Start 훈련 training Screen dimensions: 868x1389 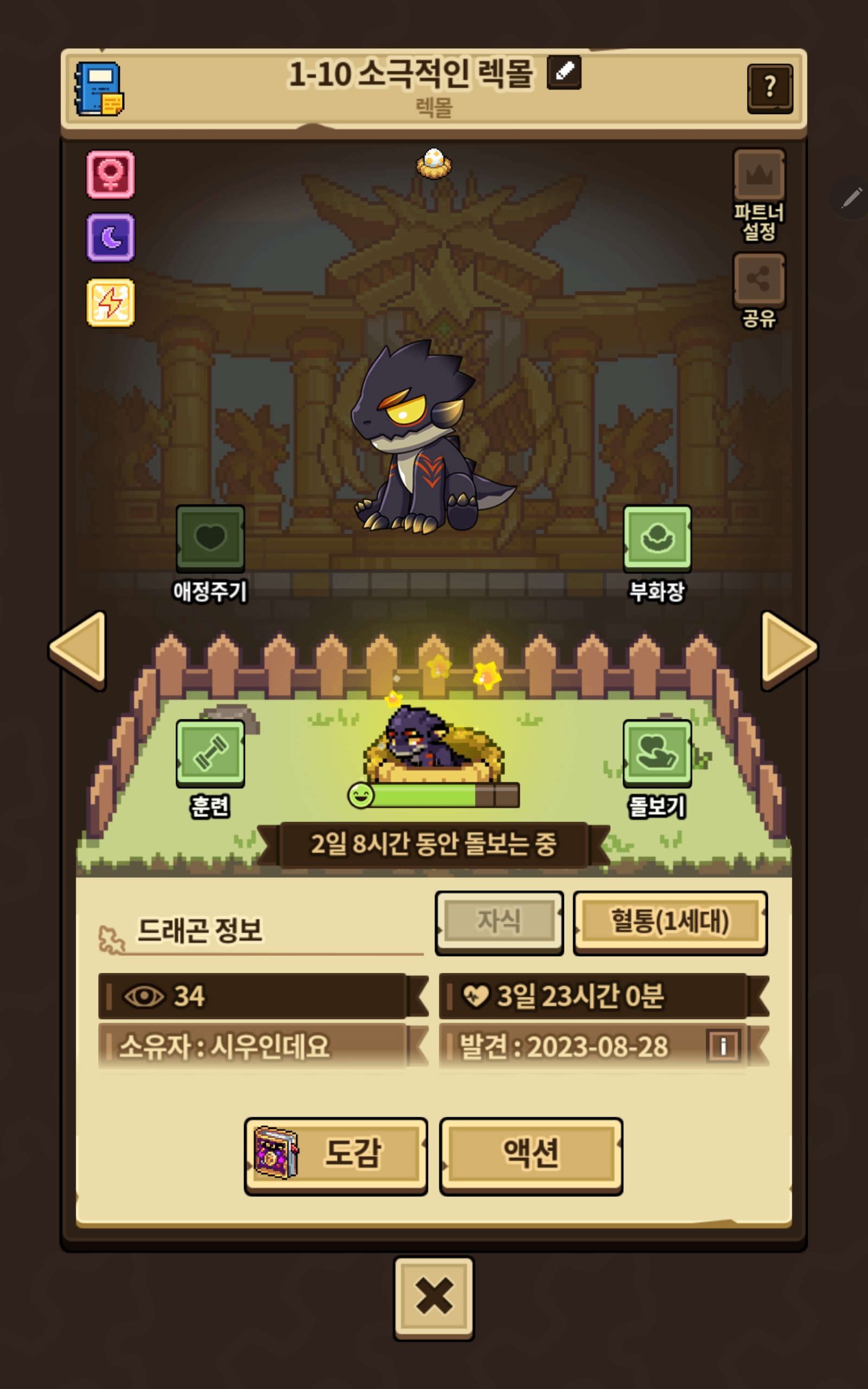pyautogui.click(x=210, y=753)
